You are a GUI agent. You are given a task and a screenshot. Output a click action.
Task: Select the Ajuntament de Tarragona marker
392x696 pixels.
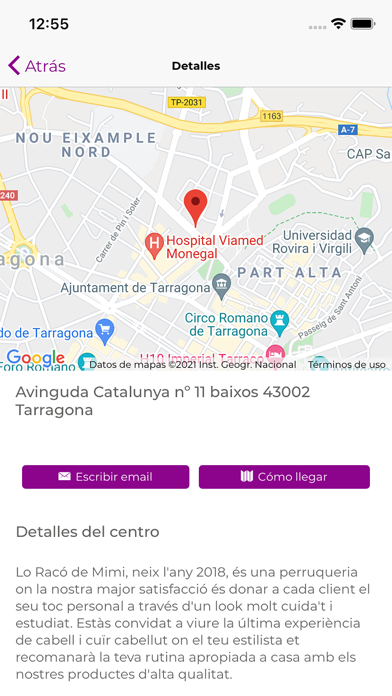[221, 287]
